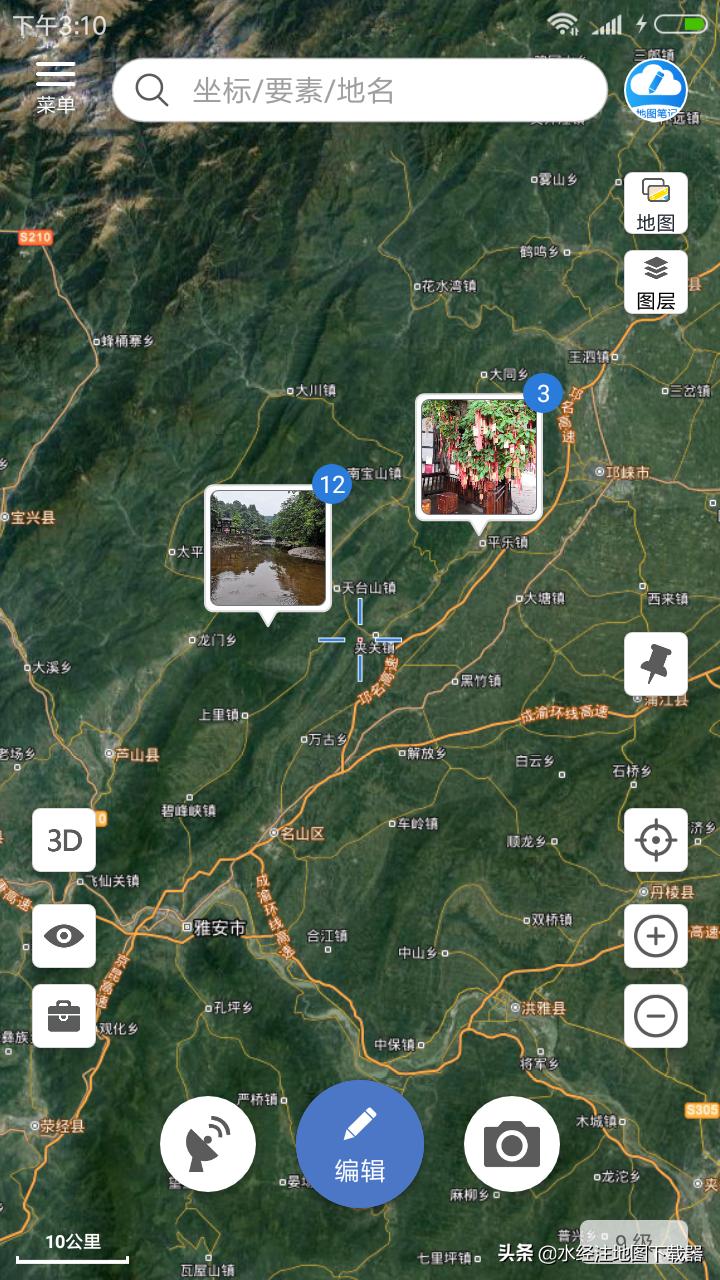720x1280 pixels.
Task: Open the toolbox briefcase button
Action: 64,1016
